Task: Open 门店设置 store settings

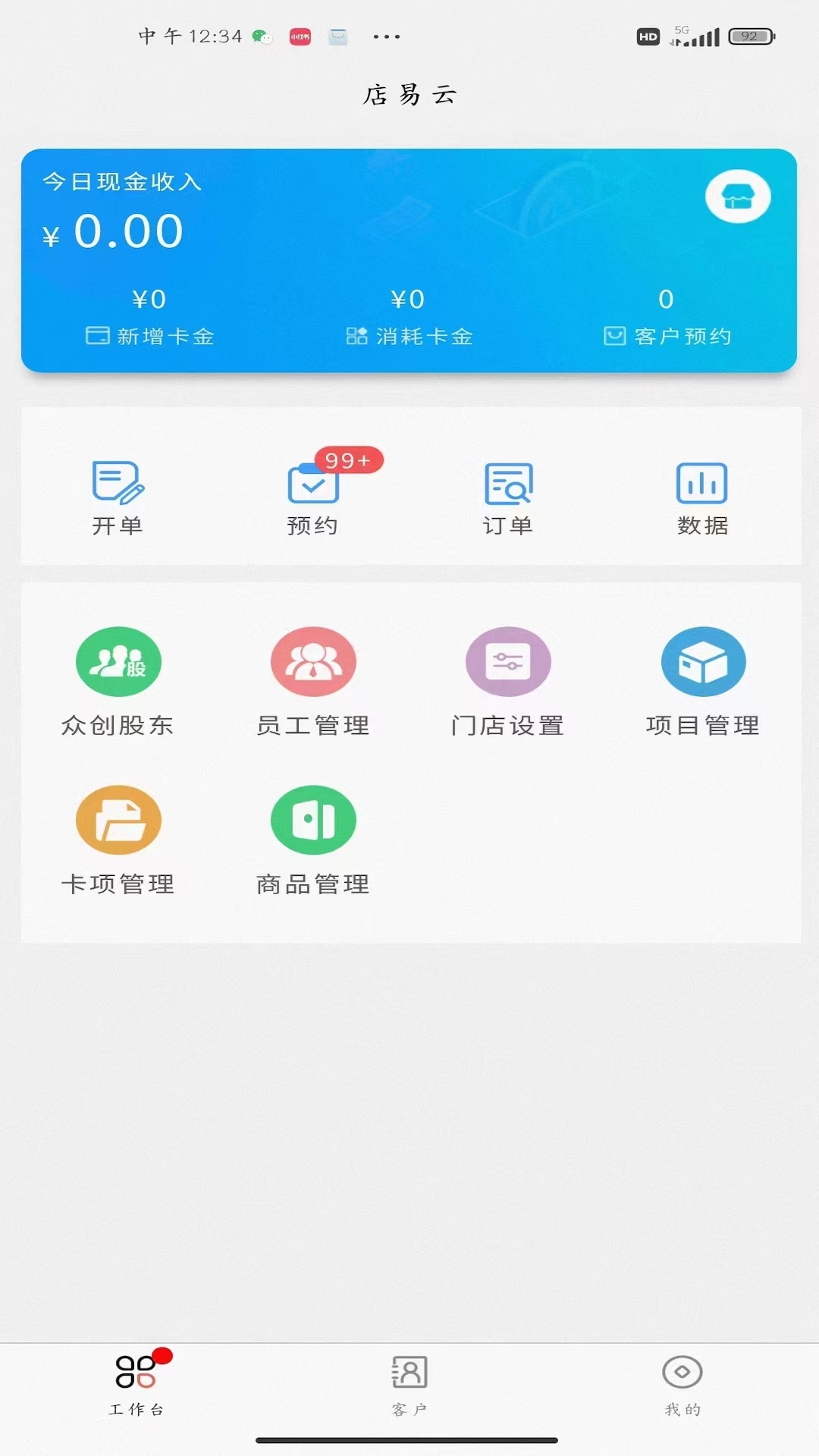Action: [508, 679]
